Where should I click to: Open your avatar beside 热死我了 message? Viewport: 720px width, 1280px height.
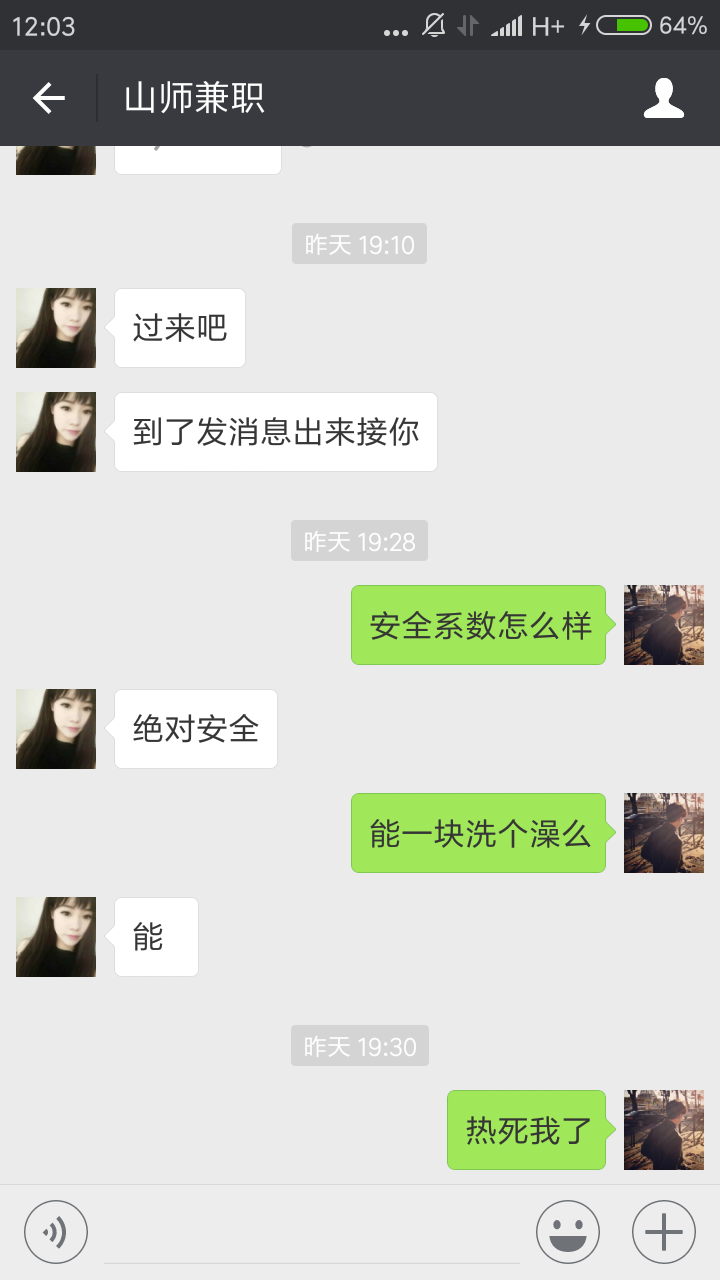click(x=663, y=1130)
